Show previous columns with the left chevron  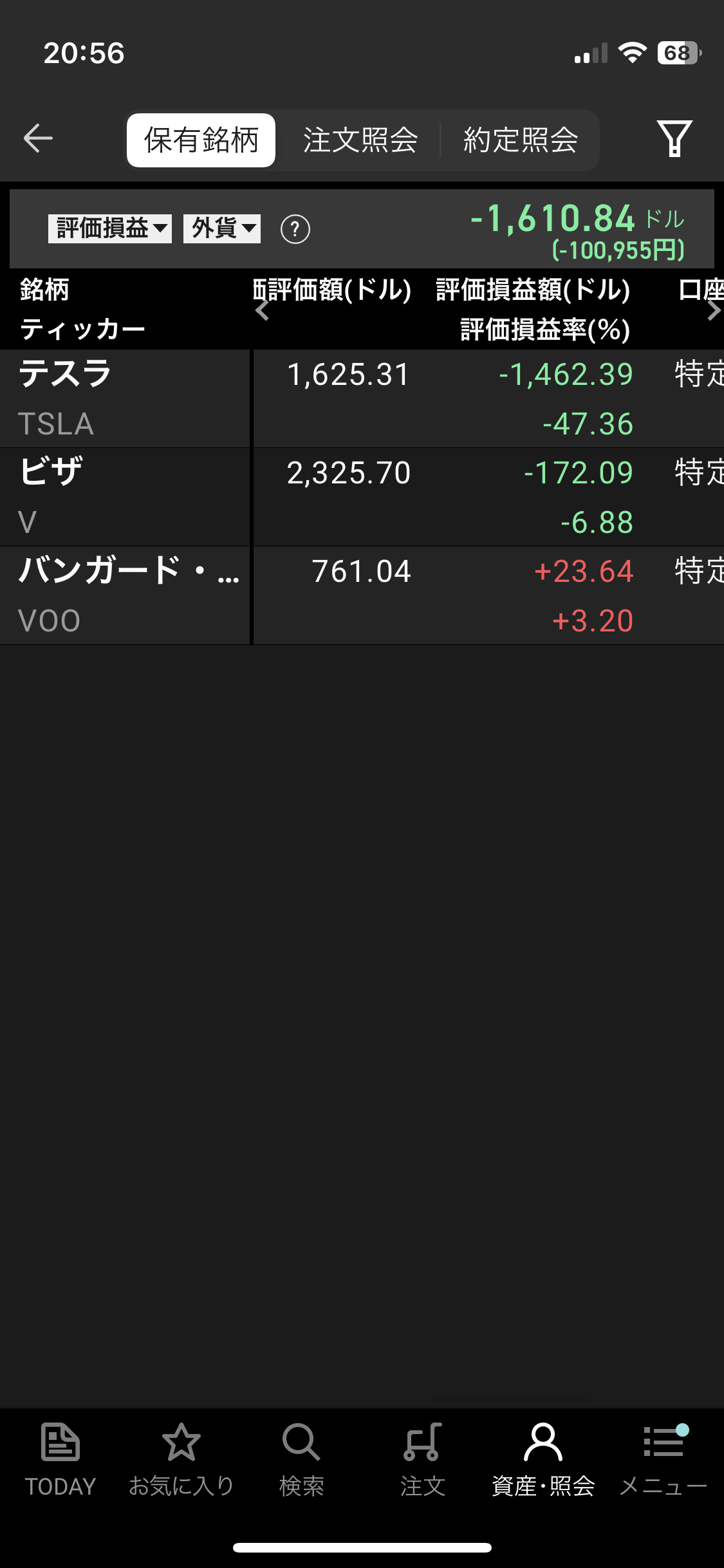[262, 310]
